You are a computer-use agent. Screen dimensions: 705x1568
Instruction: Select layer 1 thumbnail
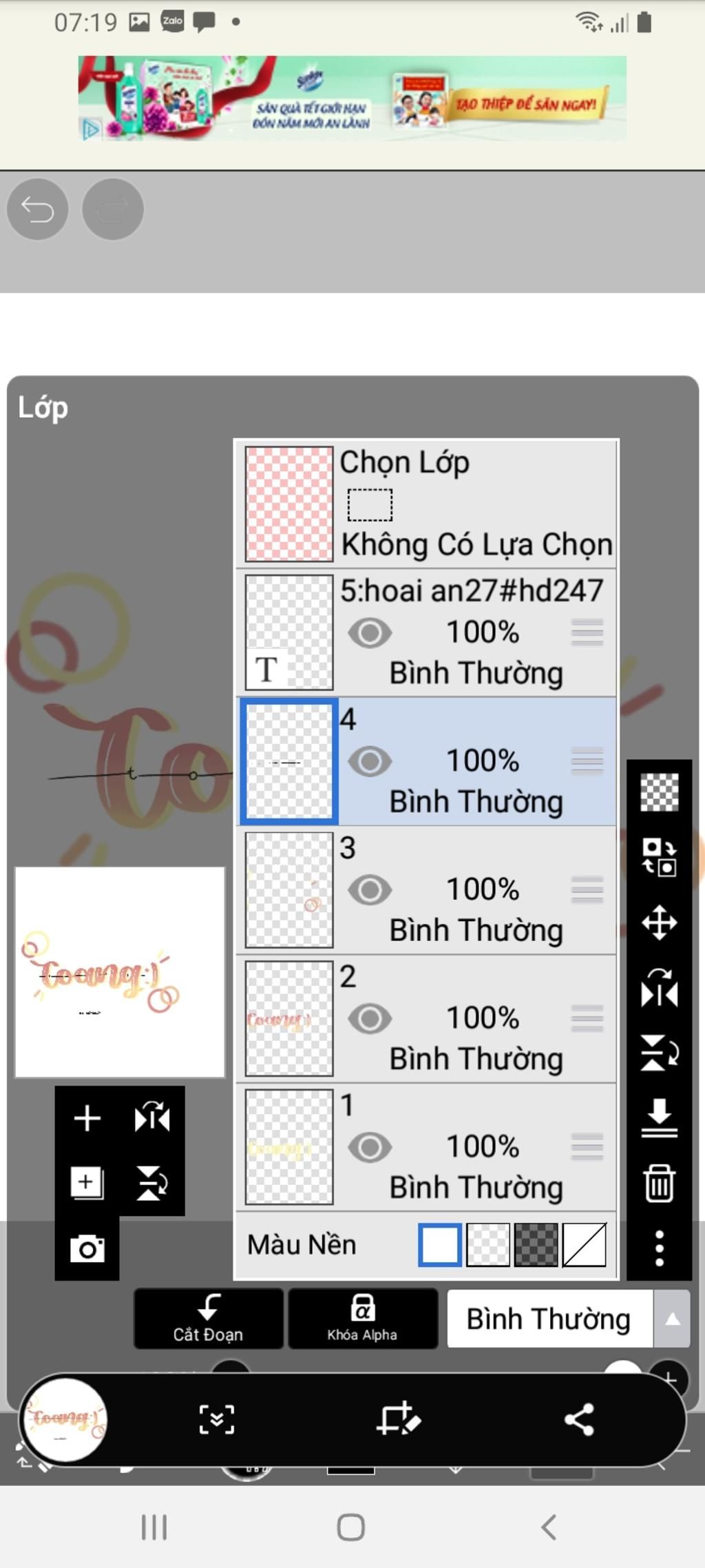(x=289, y=1147)
